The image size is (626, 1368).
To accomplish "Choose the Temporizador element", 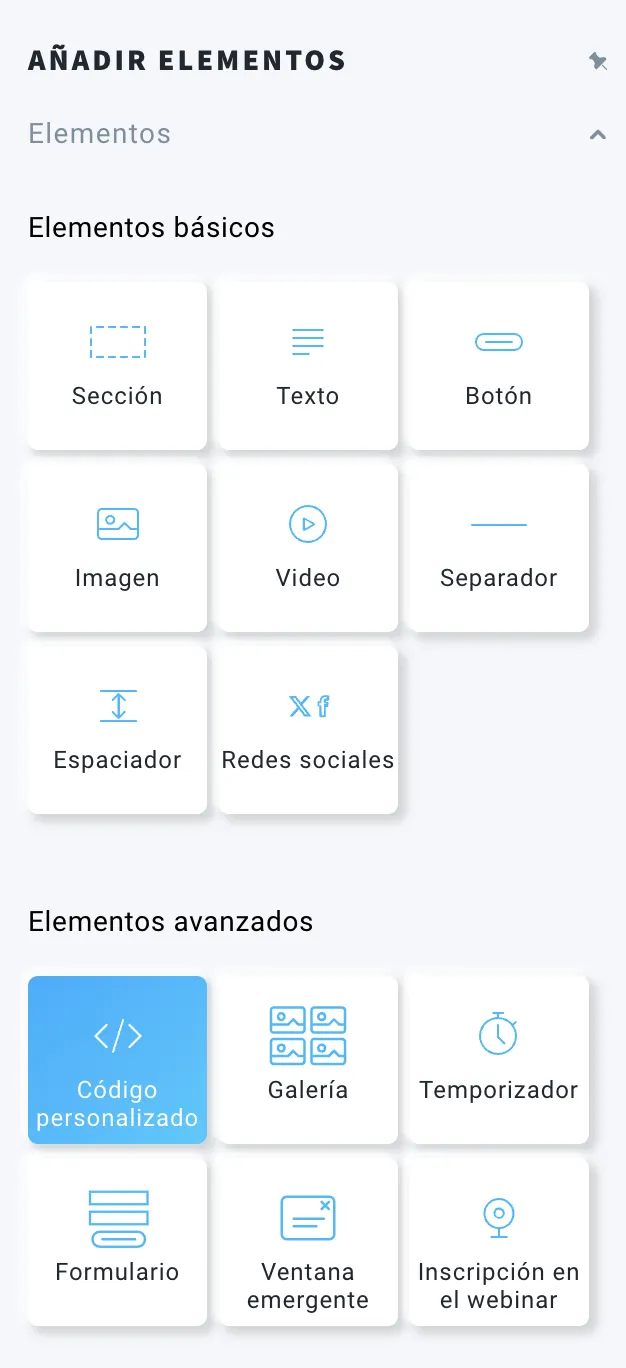I will pyautogui.click(x=498, y=1060).
